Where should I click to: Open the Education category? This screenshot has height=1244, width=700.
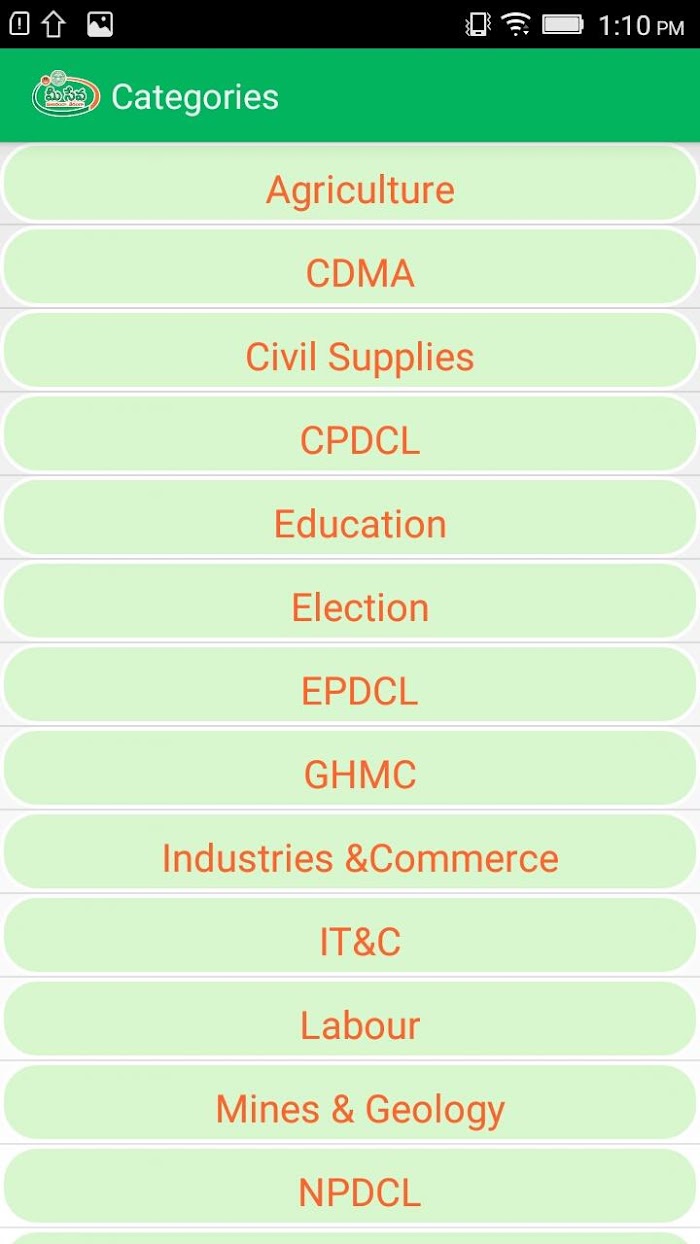coord(350,518)
